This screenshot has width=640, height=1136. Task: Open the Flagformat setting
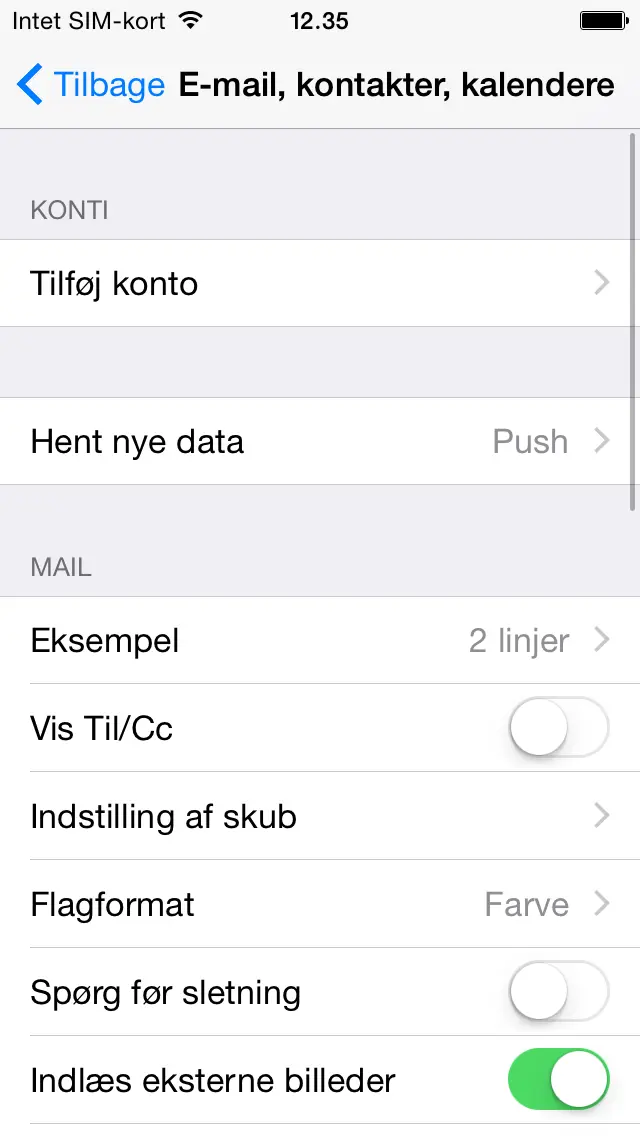tap(320, 904)
